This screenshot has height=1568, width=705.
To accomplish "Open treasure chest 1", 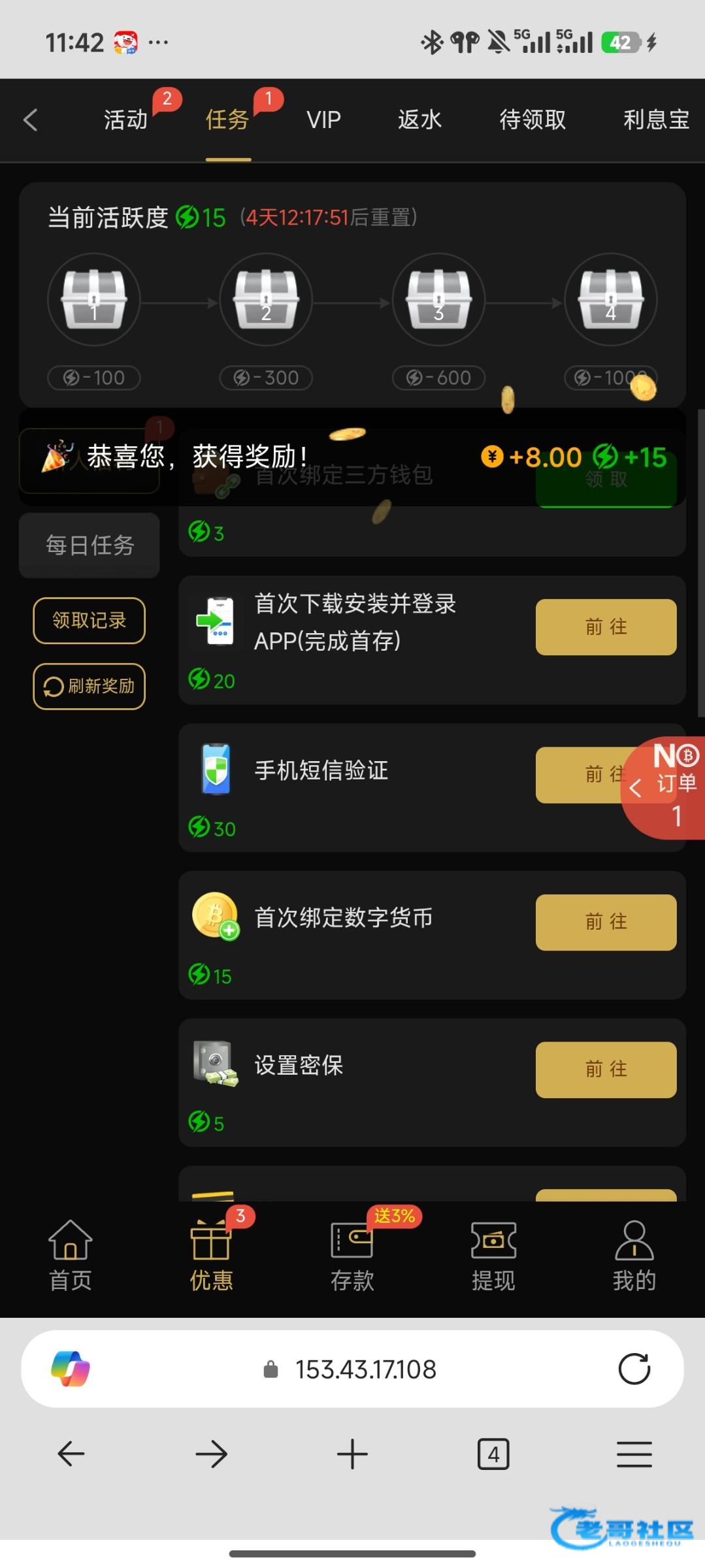I will pos(93,300).
